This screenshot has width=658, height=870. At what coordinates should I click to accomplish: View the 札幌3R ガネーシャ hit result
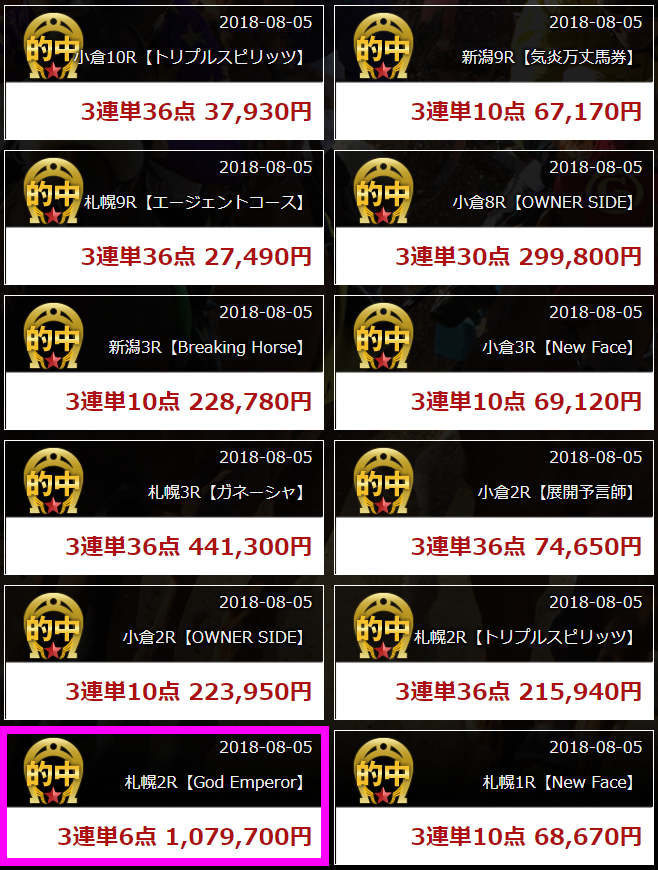tap(164, 508)
